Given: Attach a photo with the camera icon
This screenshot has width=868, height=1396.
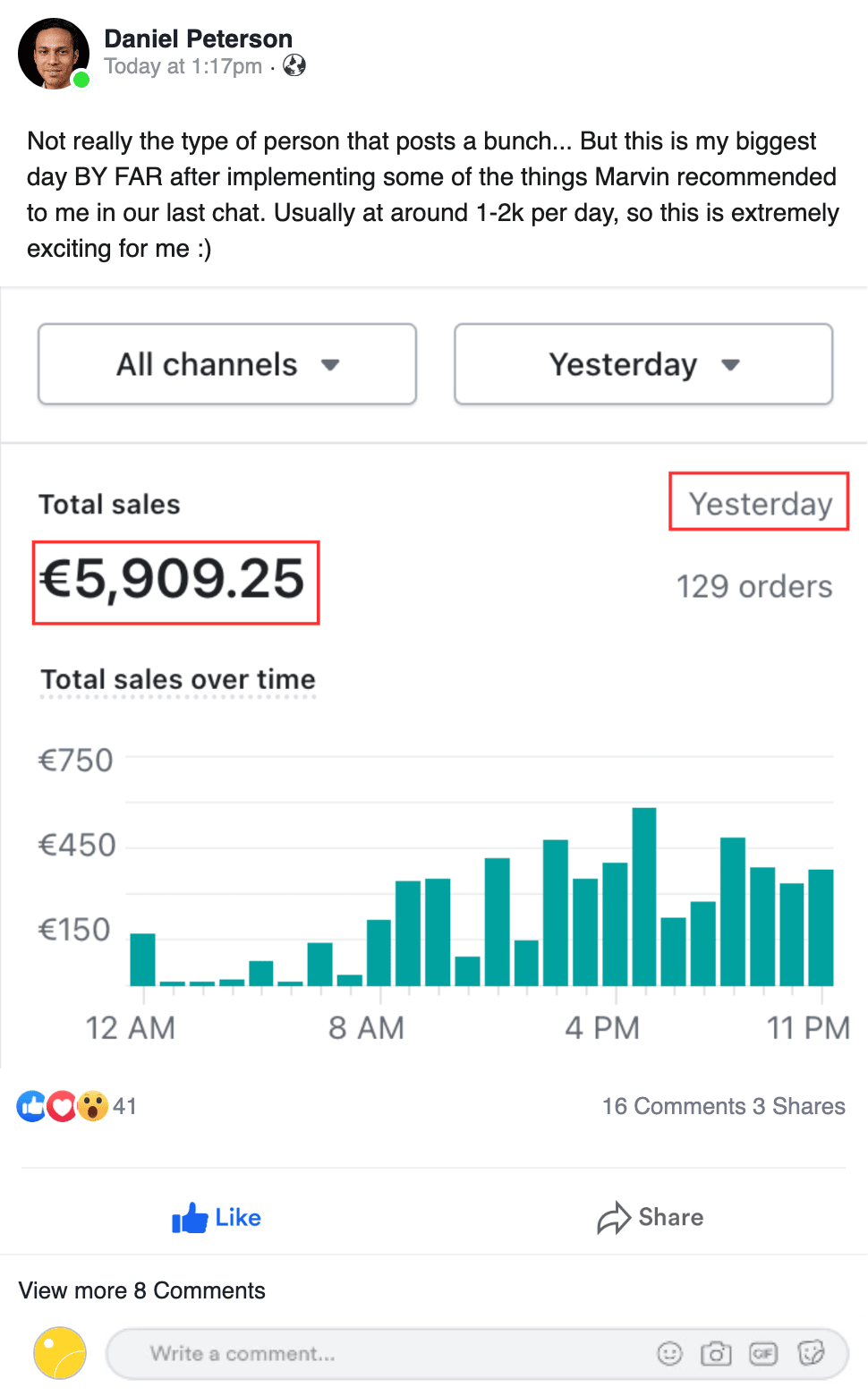Looking at the screenshot, I should [x=716, y=1353].
